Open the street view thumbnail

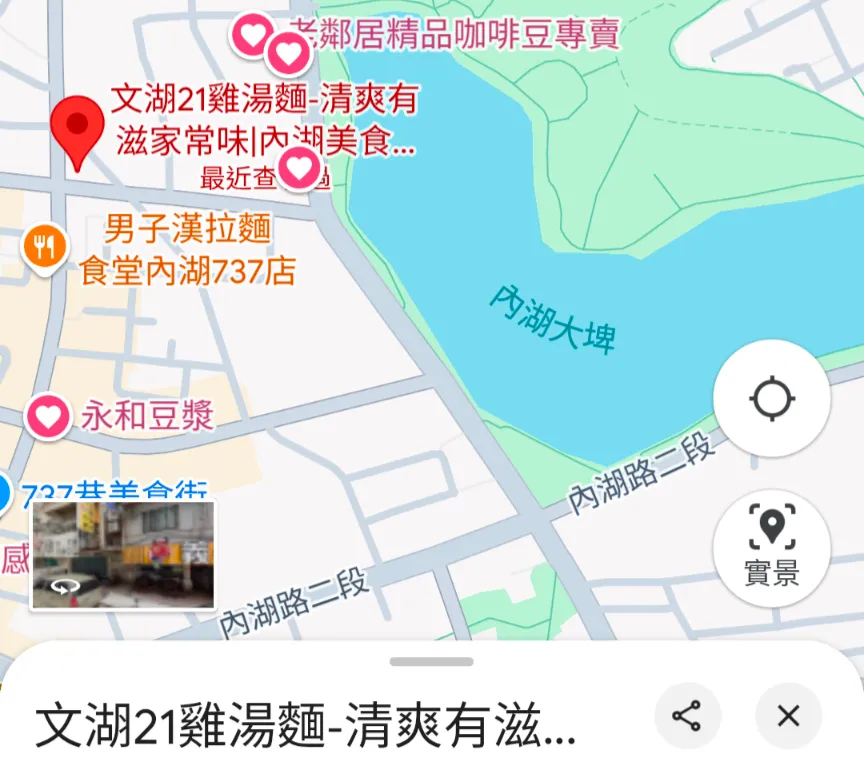pos(123,555)
